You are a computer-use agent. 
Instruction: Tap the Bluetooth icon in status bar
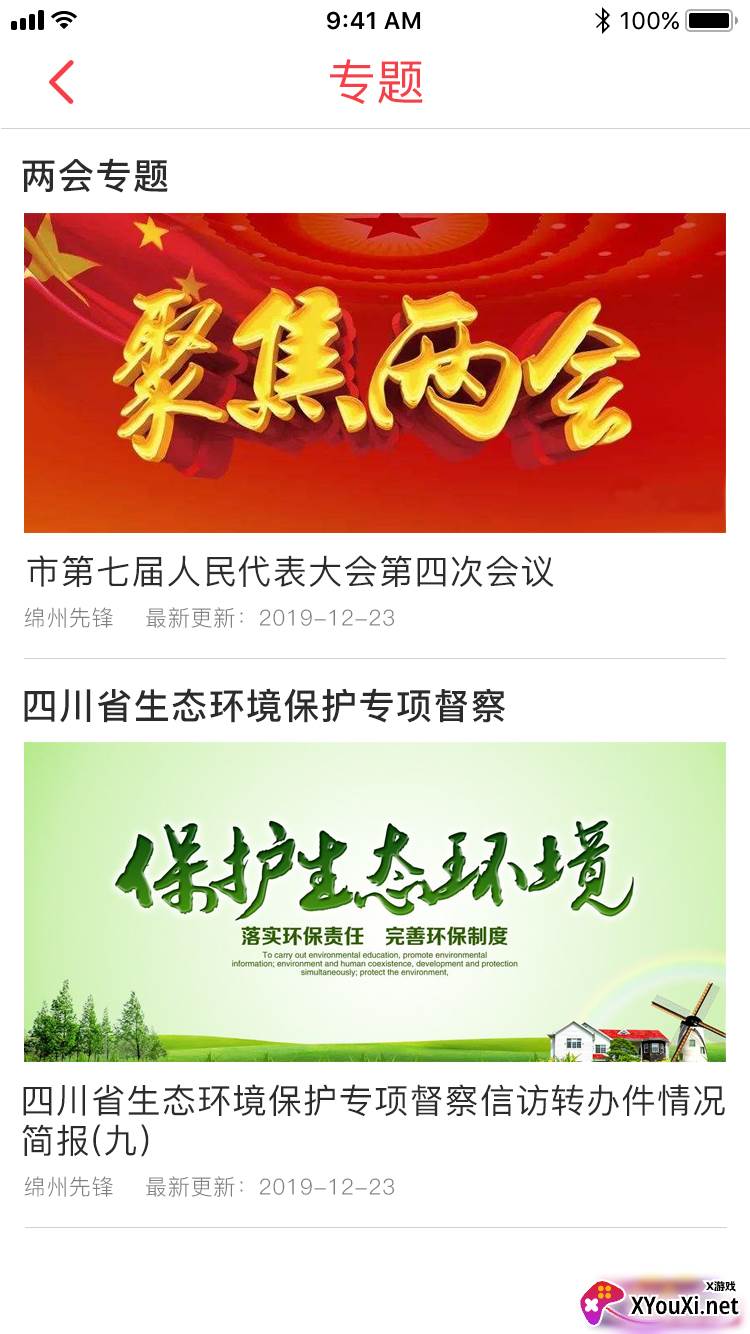click(x=603, y=18)
